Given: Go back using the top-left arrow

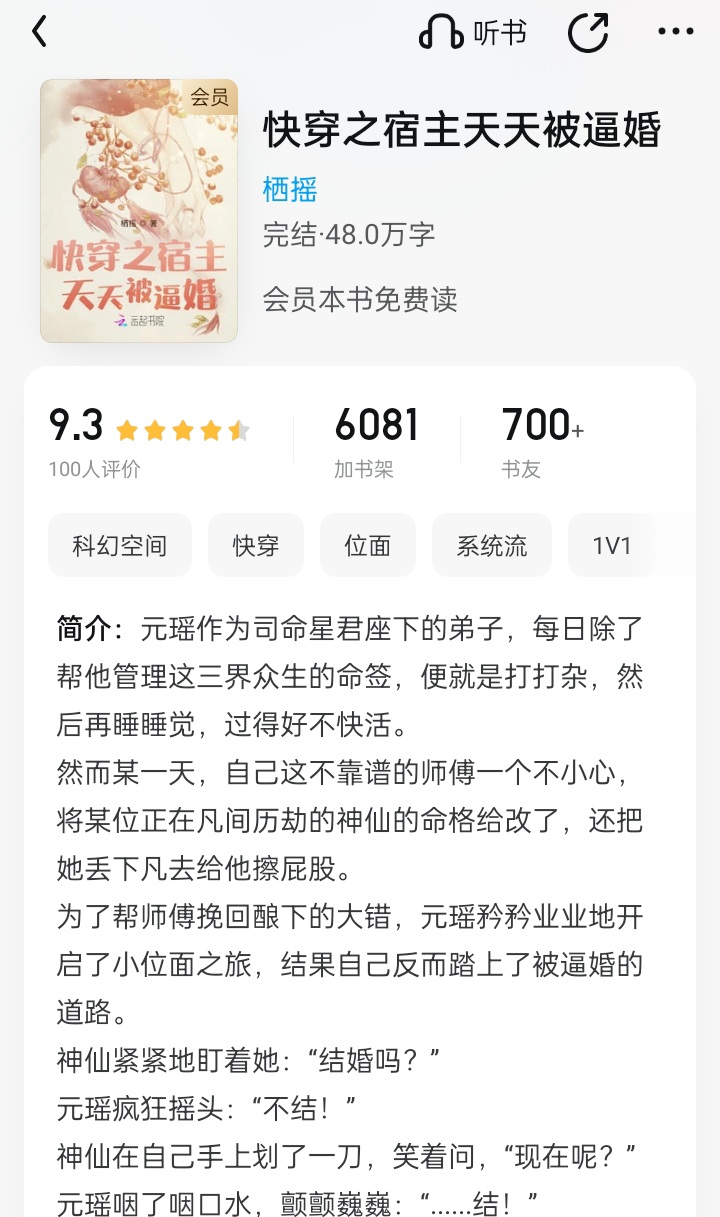Looking at the screenshot, I should click(x=39, y=32).
